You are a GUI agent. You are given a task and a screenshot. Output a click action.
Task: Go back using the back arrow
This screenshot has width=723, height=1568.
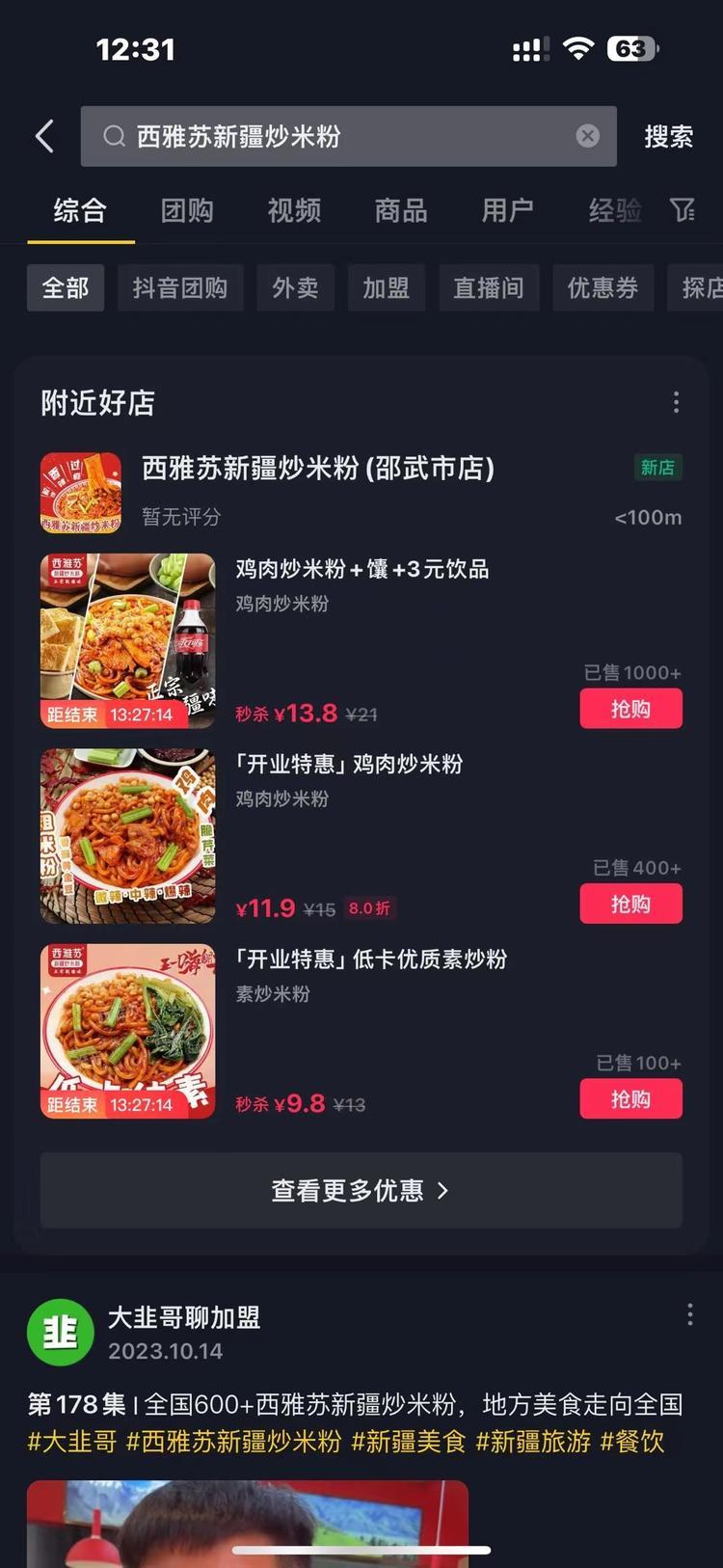tap(44, 136)
